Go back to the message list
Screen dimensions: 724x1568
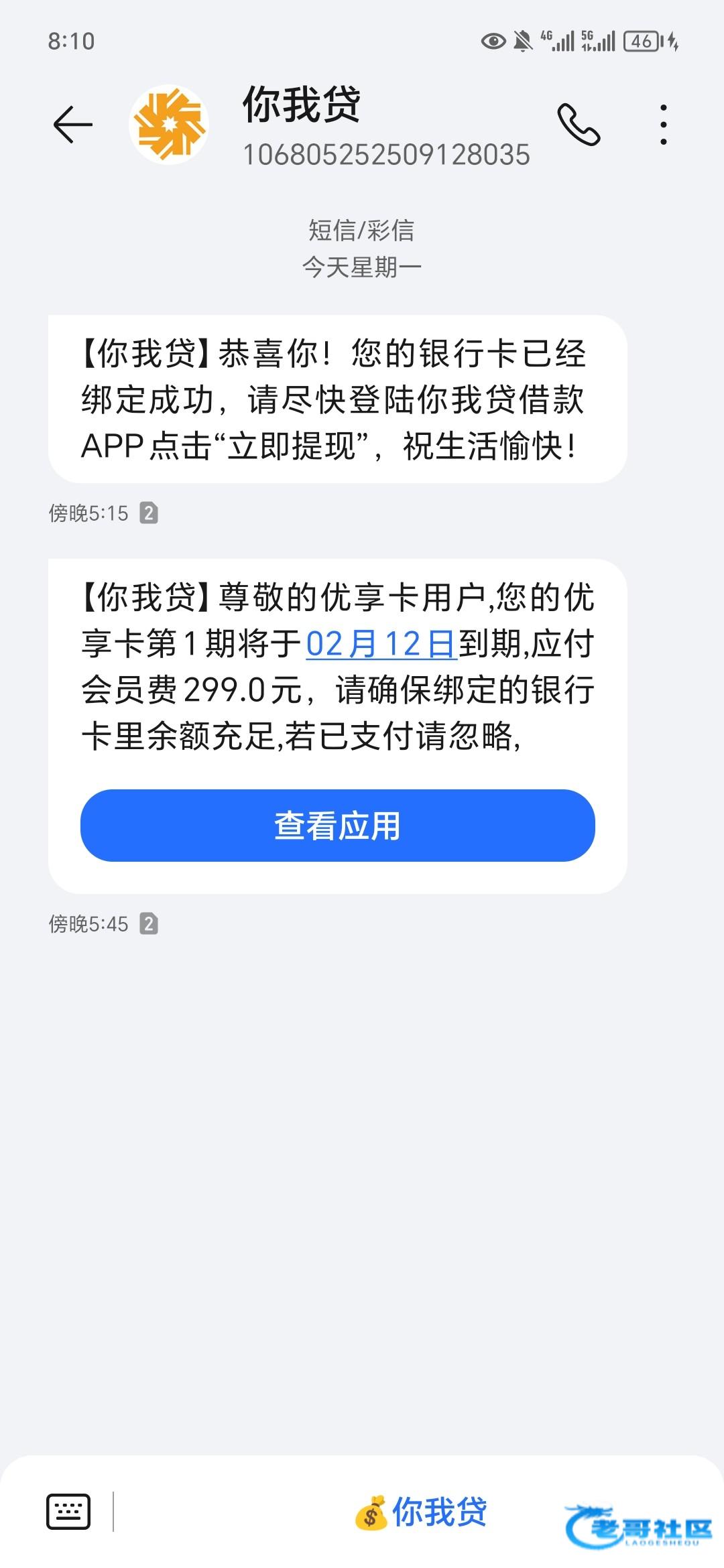[x=72, y=125]
